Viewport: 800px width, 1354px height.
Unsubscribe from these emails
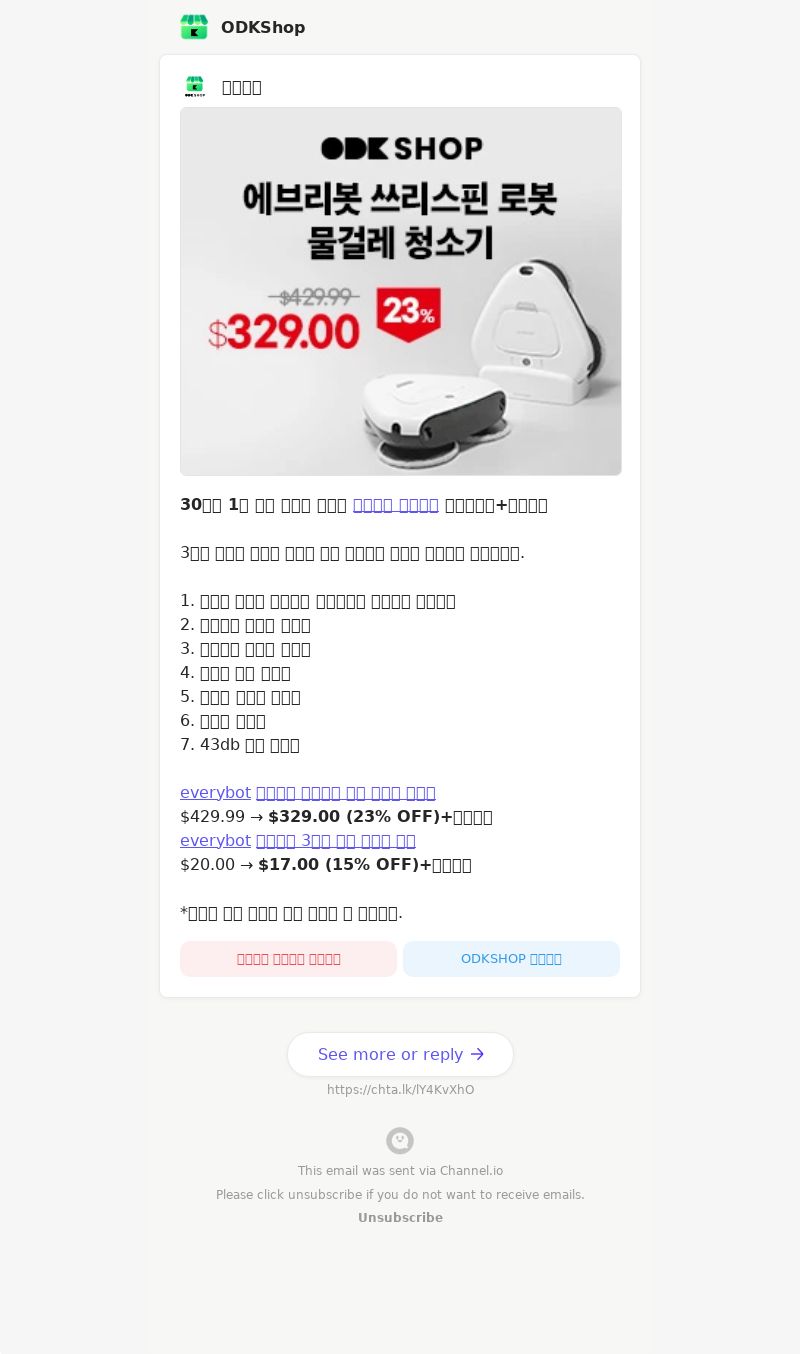(x=400, y=1218)
